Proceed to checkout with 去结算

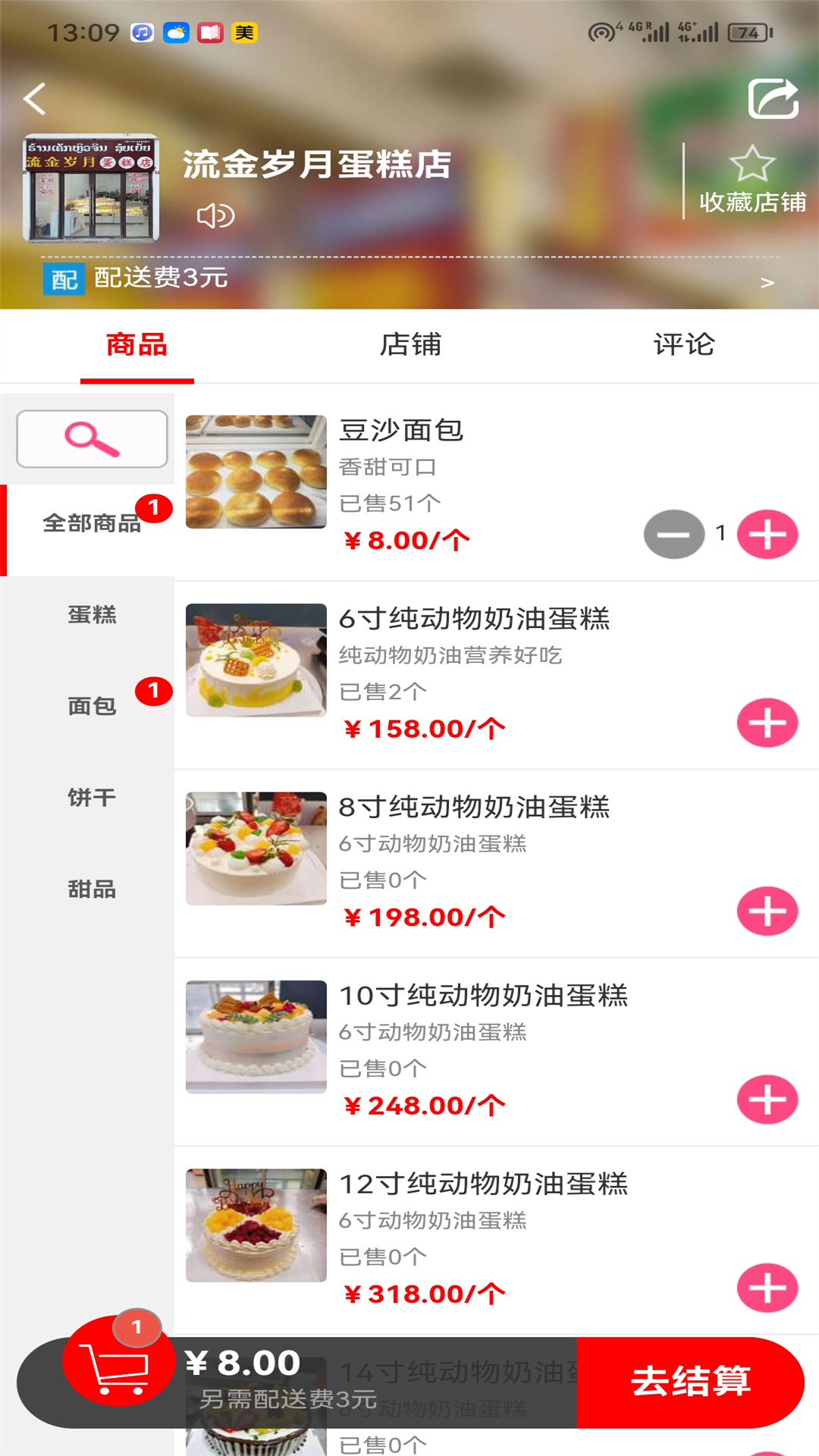(690, 1381)
